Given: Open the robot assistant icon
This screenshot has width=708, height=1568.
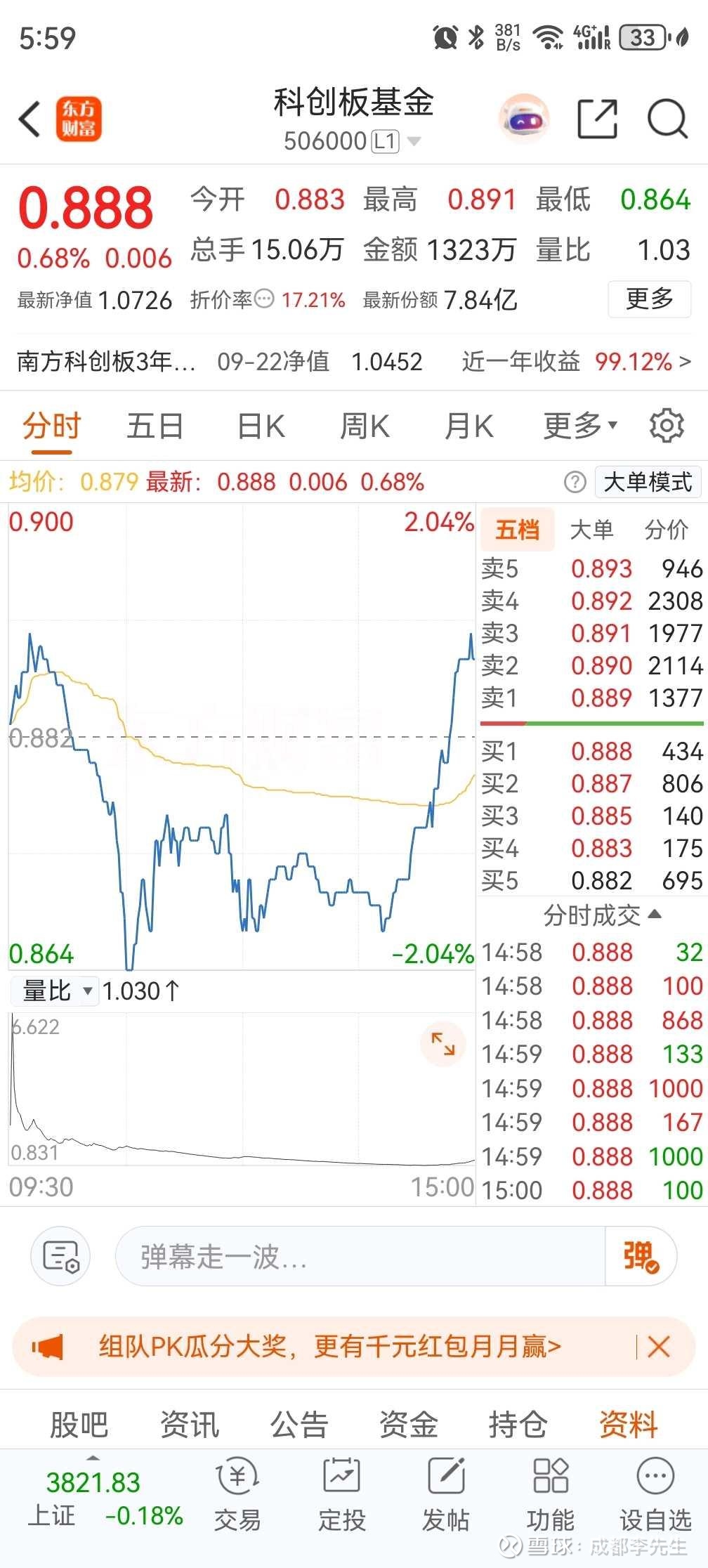Looking at the screenshot, I should click(x=524, y=119).
